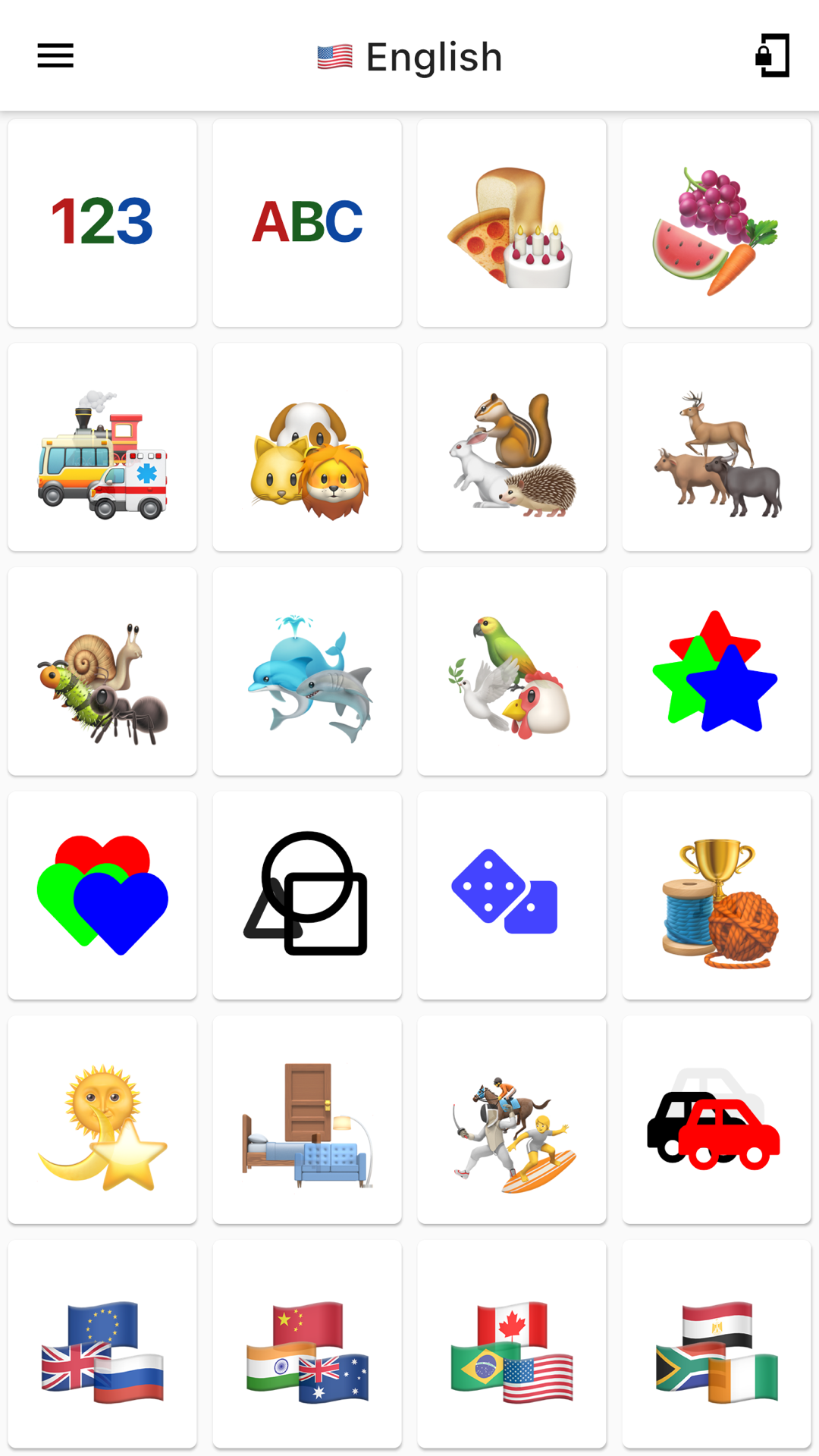Choose the train and ambulance vehicles tile
This screenshot has width=819, height=1456.
pyautogui.click(x=102, y=447)
